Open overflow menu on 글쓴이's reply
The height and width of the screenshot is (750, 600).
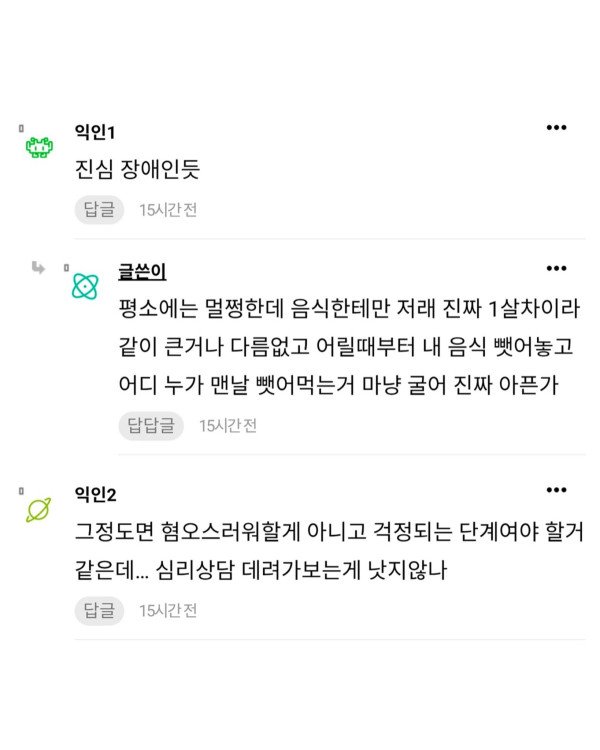click(556, 268)
